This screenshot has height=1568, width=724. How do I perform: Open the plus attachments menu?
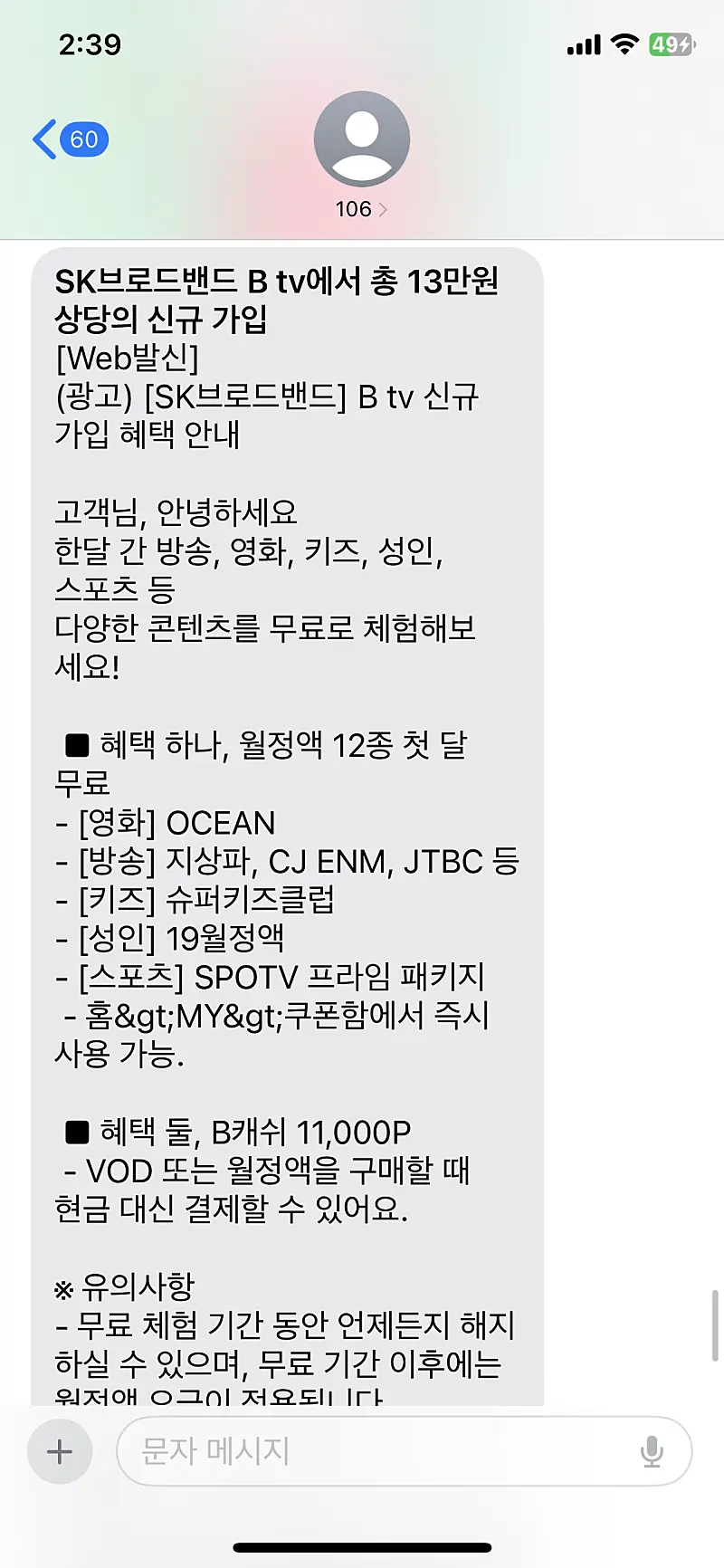pyautogui.click(x=60, y=1451)
